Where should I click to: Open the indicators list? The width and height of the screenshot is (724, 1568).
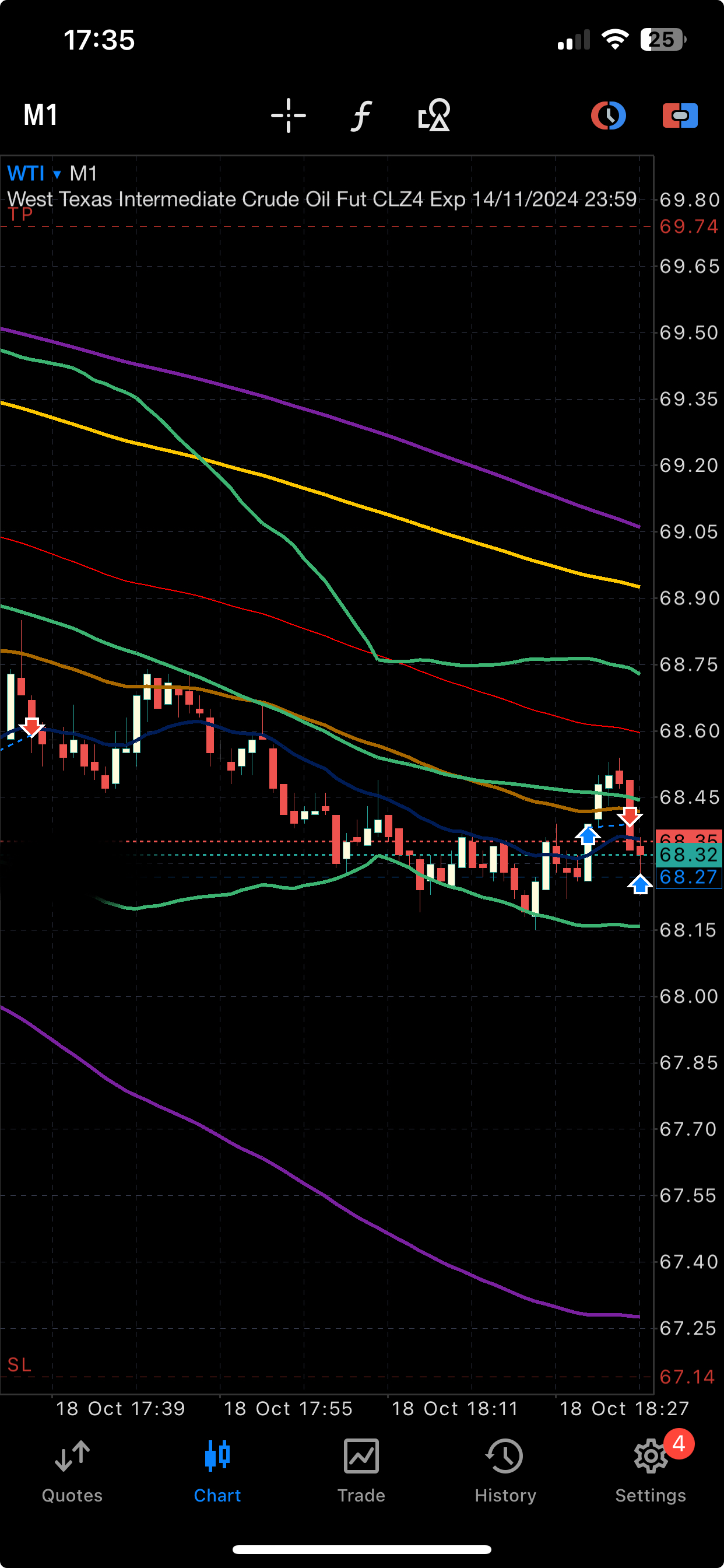point(361,115)
